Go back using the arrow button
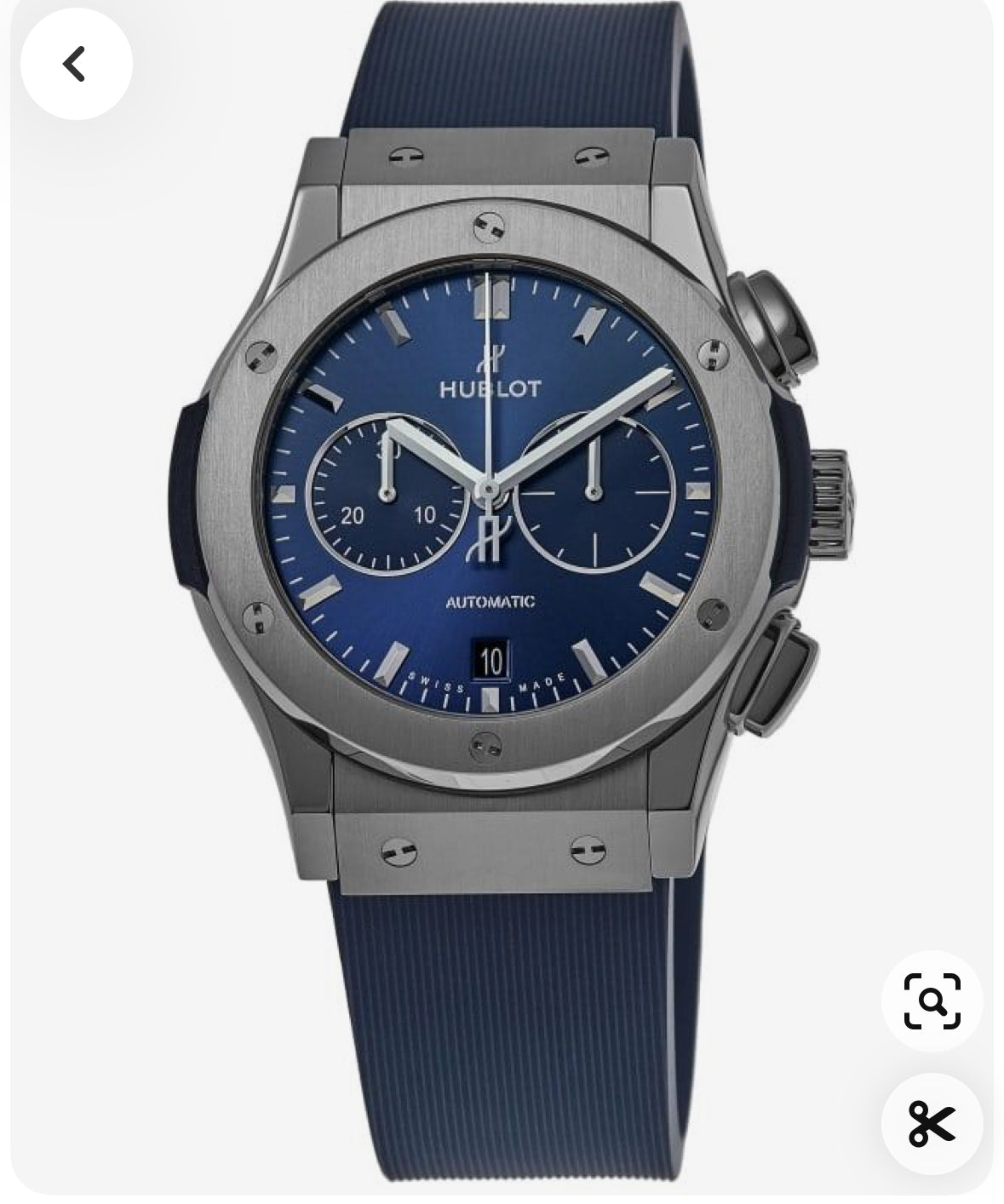1004x1204 pixels. pos(76,65)
